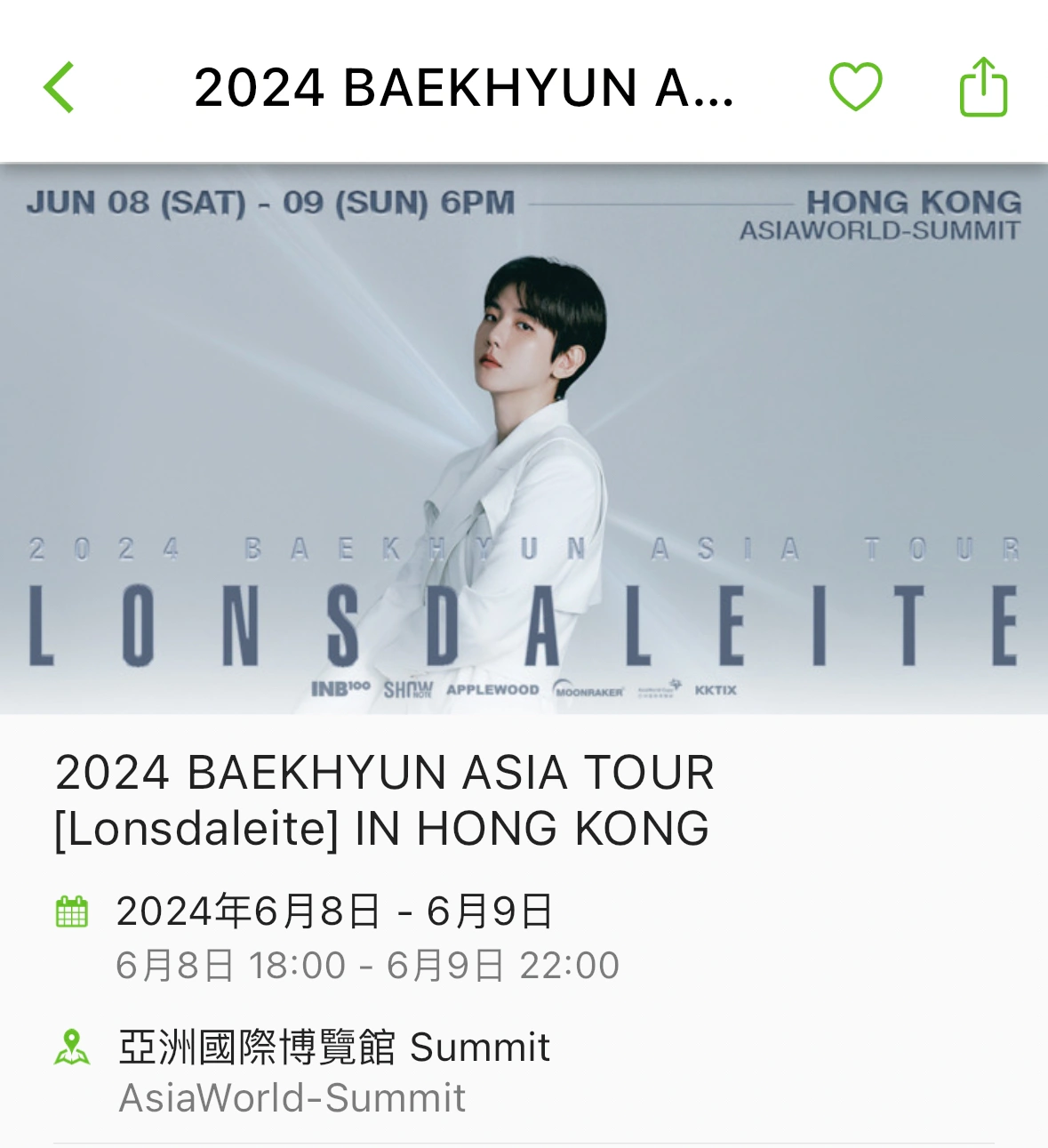Image resolution: width=1048 pixels, height=1148 pixels.
Task: Open the AsiaWorld-Summit venue location
Action: 333,1071
